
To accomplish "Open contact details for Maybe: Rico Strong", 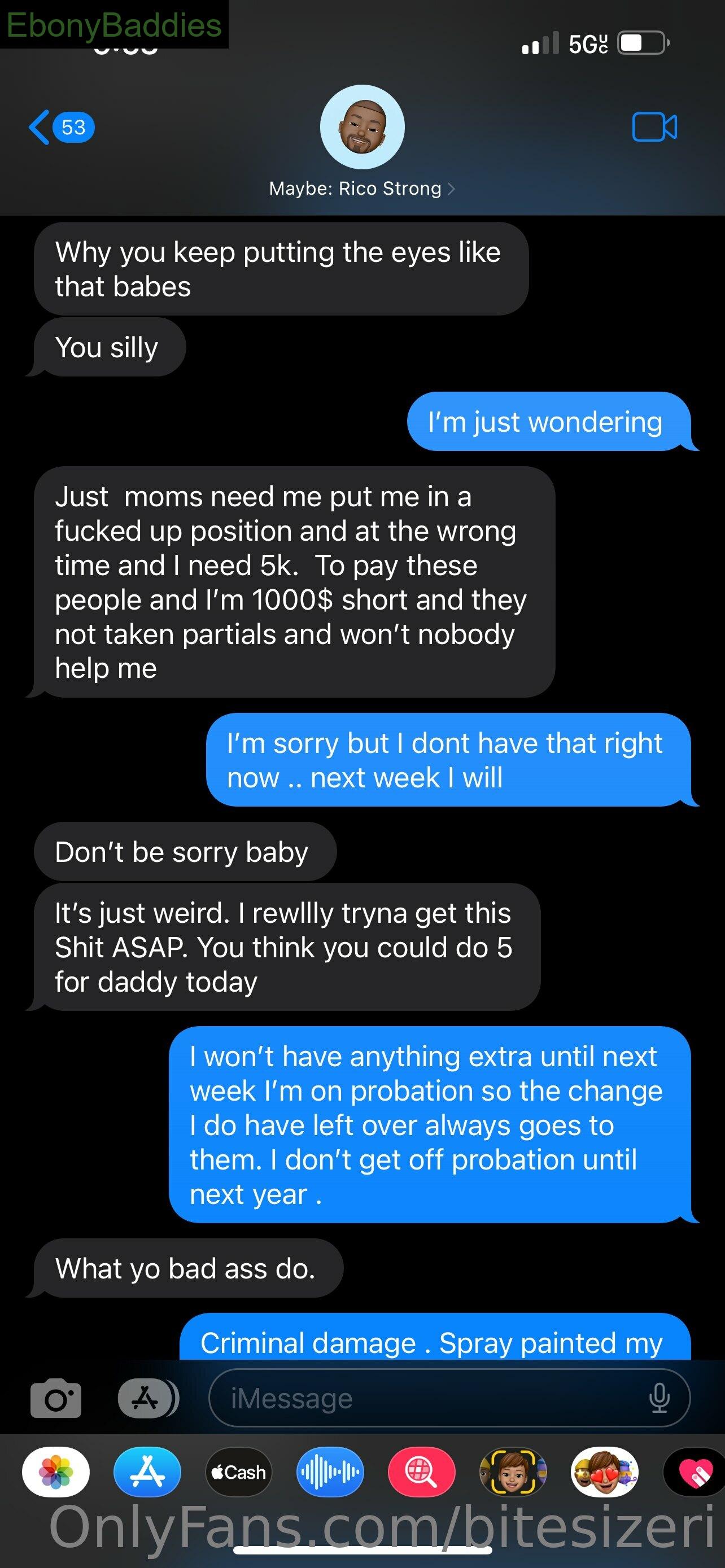I will (x=361, y=188).
